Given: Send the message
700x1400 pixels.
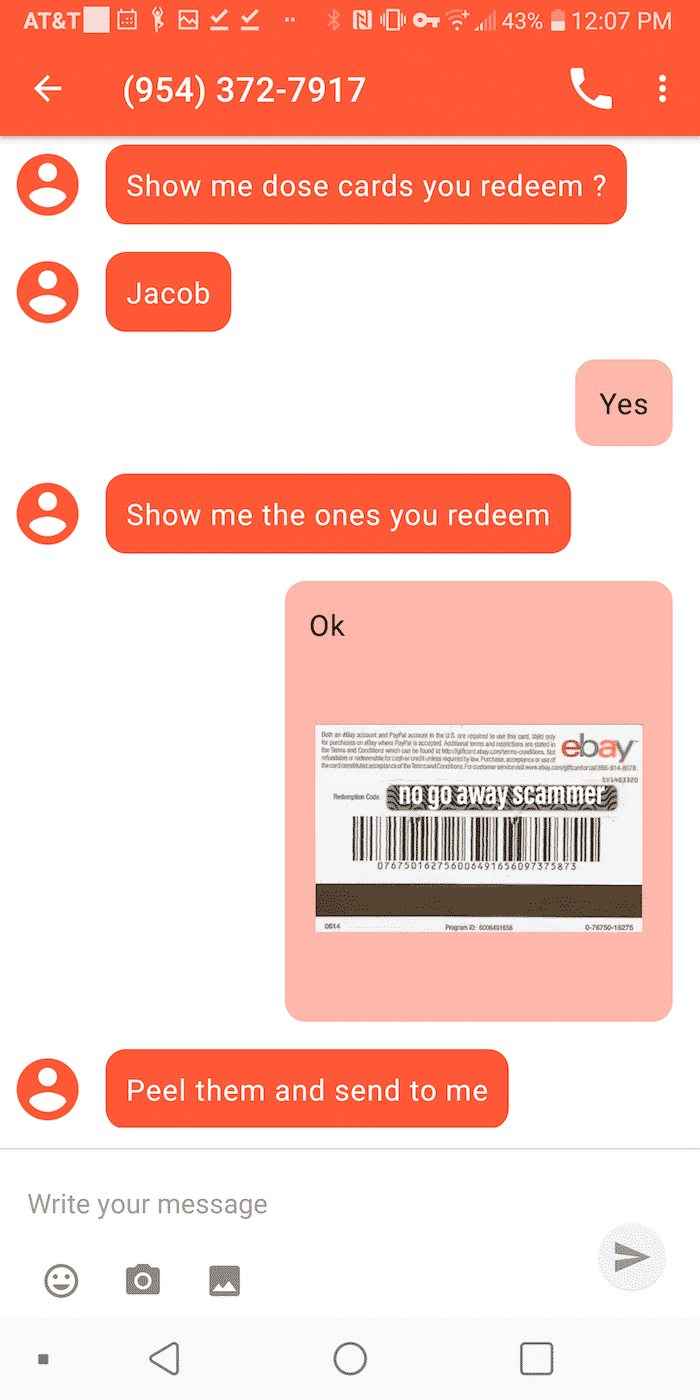Looking at the screenshot, I should tap(631, 1257).
